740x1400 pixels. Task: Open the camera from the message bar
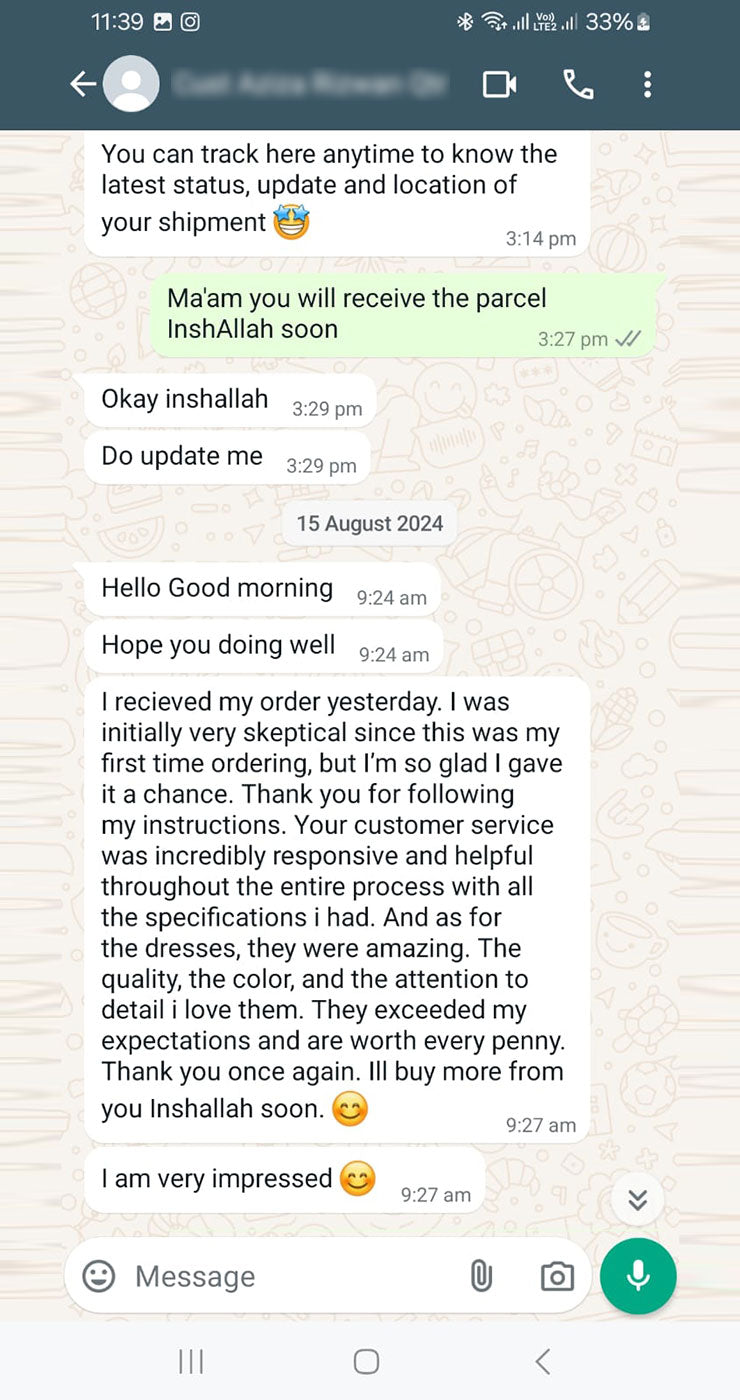click(557, 1276)
